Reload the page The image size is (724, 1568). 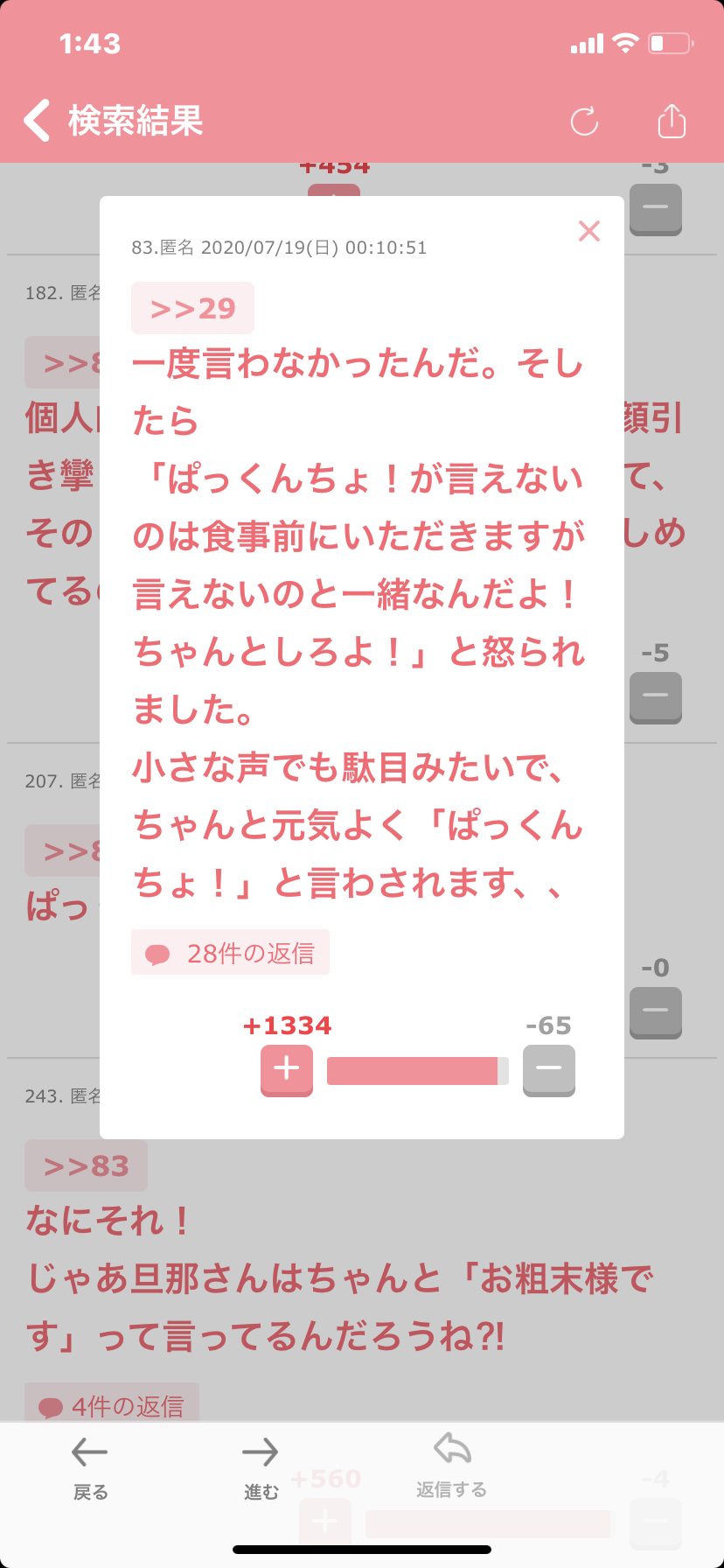[x=584, y=122]
